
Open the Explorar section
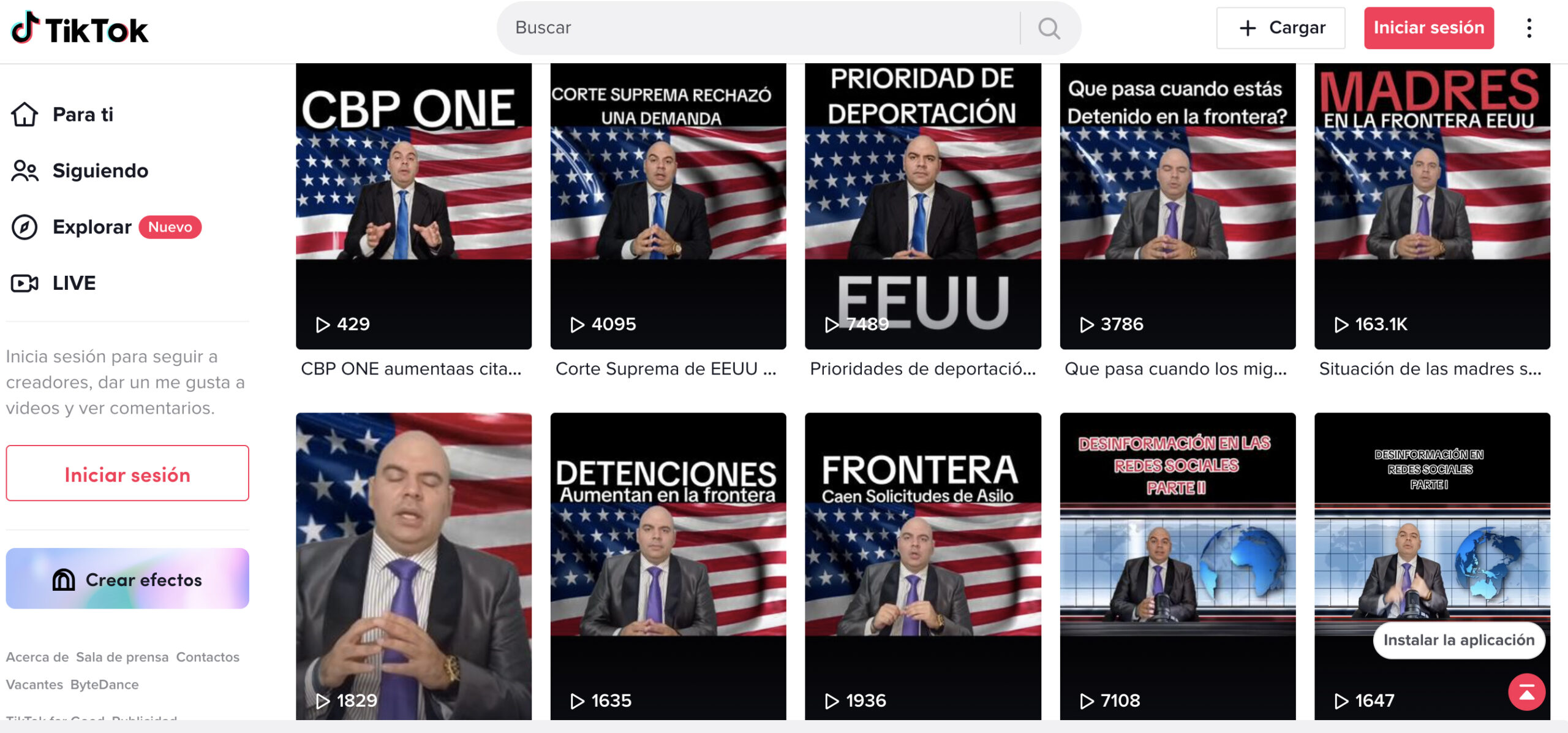(x=92, y=227)
